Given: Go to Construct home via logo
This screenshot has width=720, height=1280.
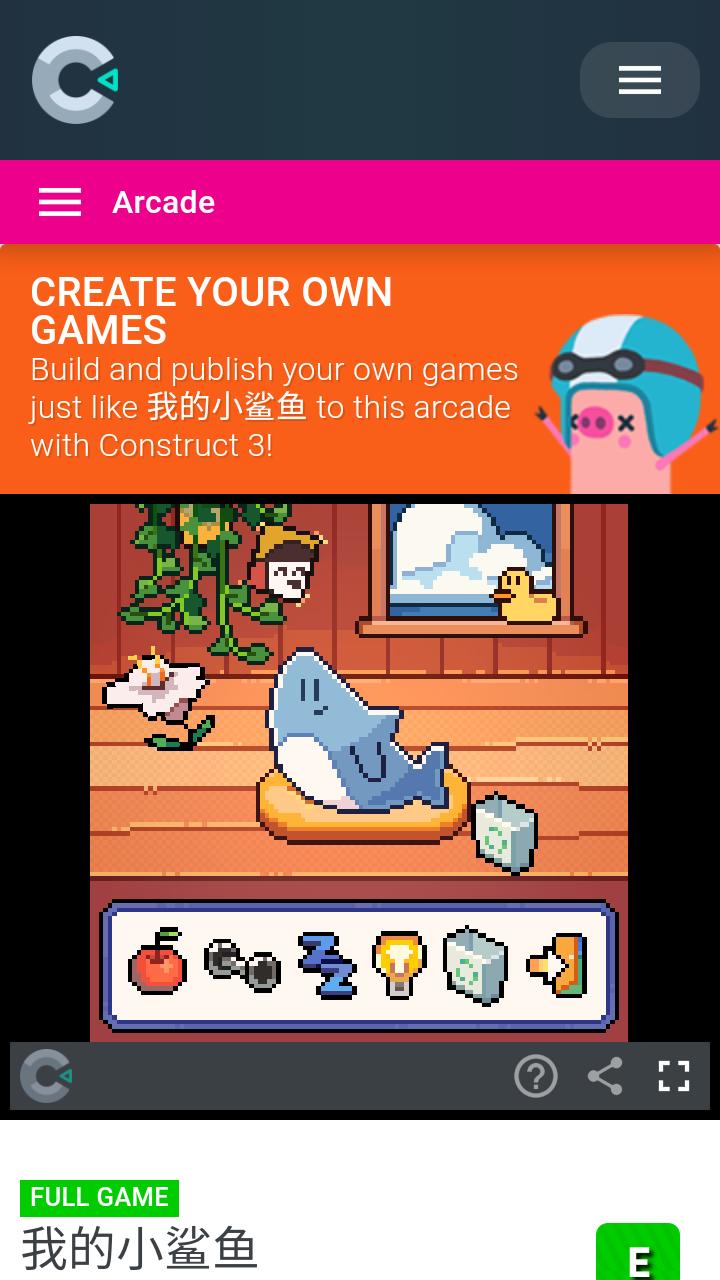Looking at the screenshot, I should [x=75, y=80].
